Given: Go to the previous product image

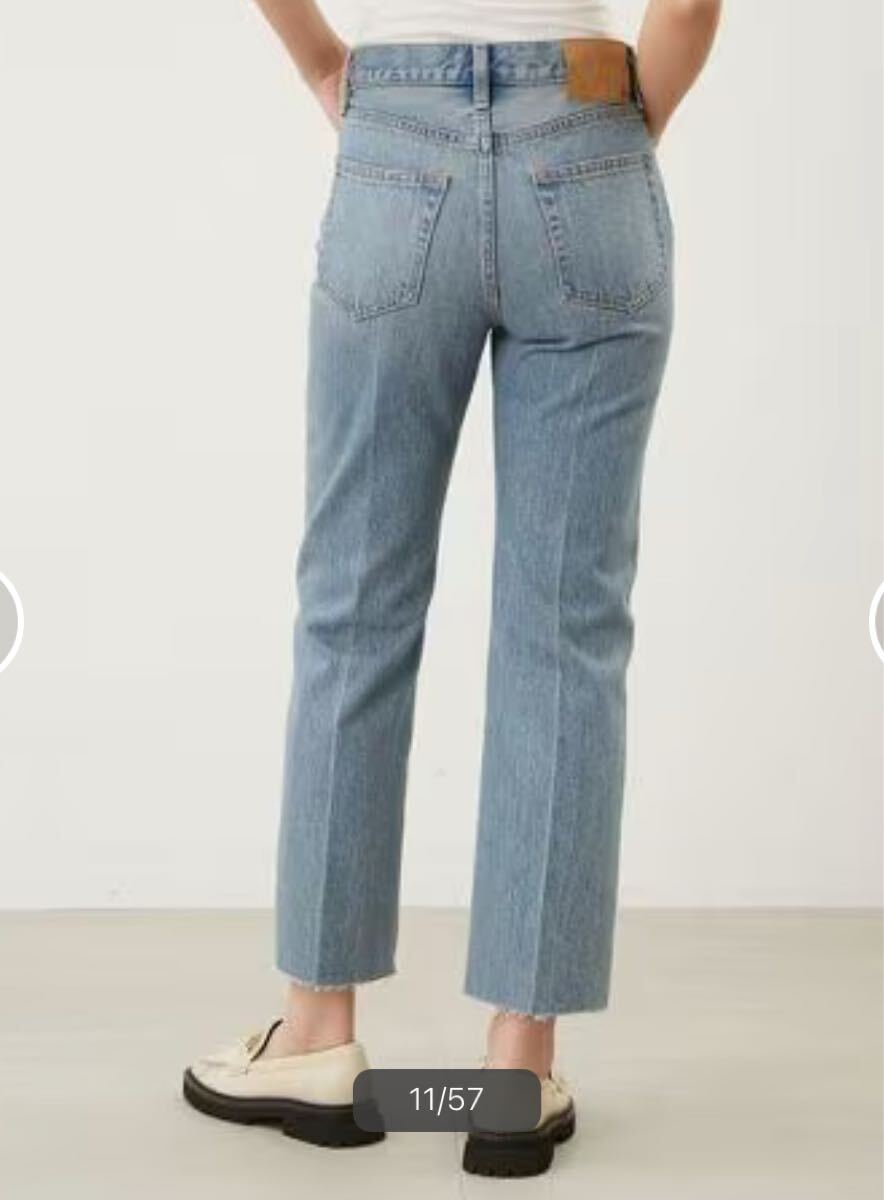Looking at the screenshot, I should pyautogui.click(x=8, y=621).
